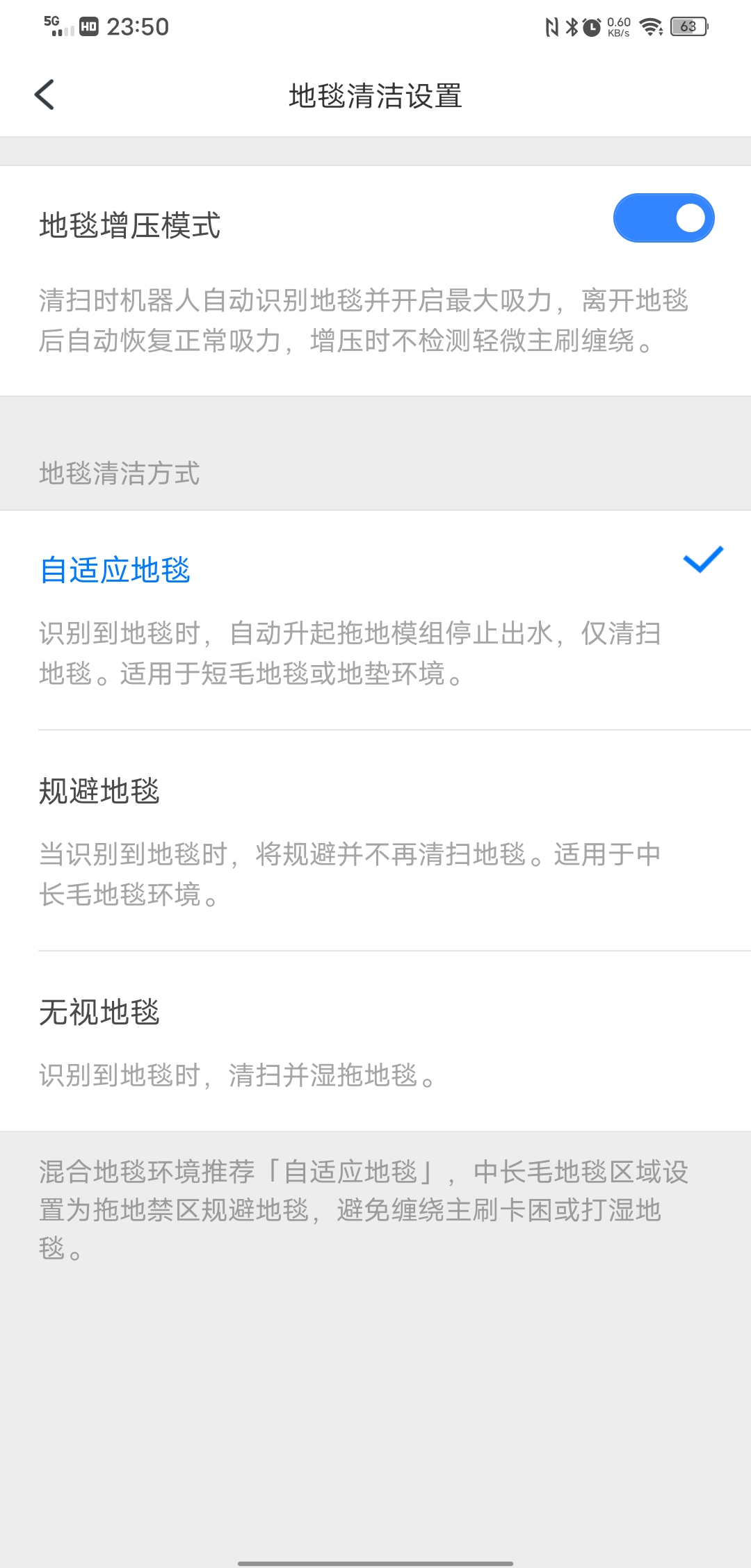
Task: Tap the WiFi icon in the status bar
Action: (x=650, y=26)
